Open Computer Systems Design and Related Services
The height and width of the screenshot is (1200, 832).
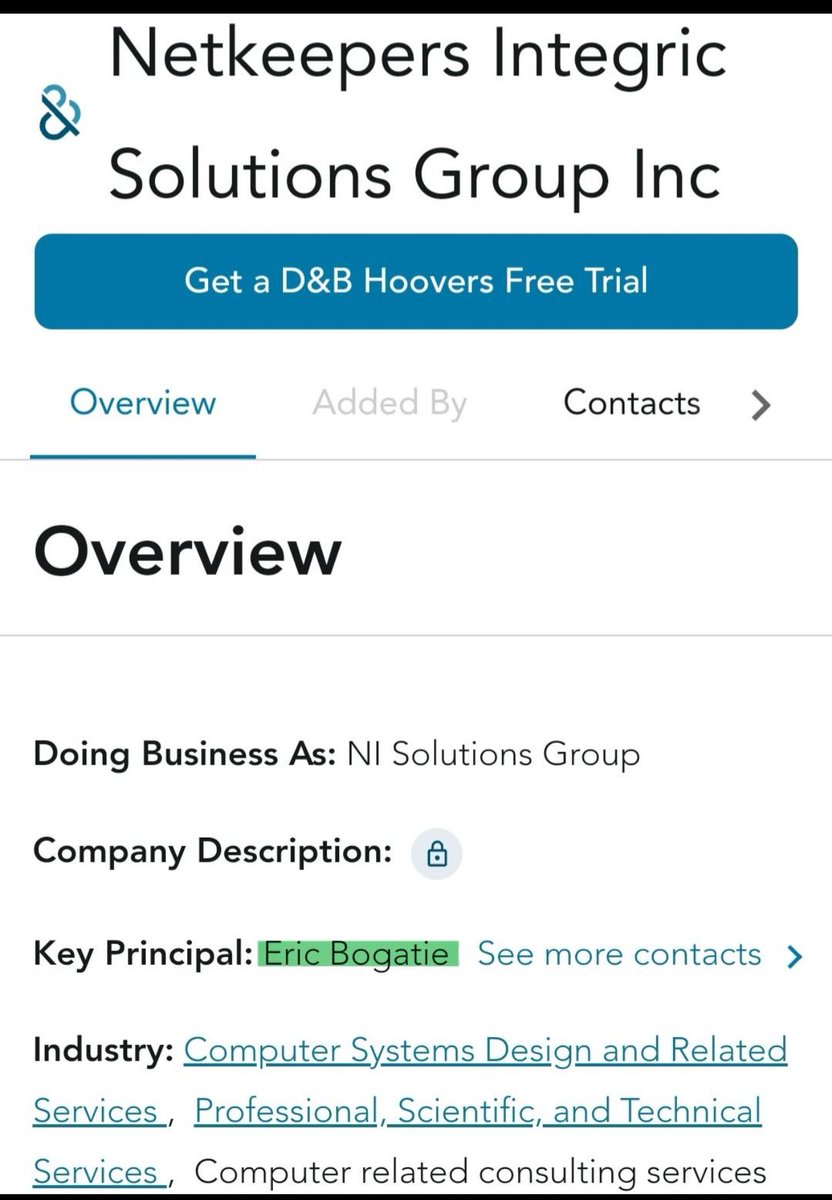[x=485, y=1051]
